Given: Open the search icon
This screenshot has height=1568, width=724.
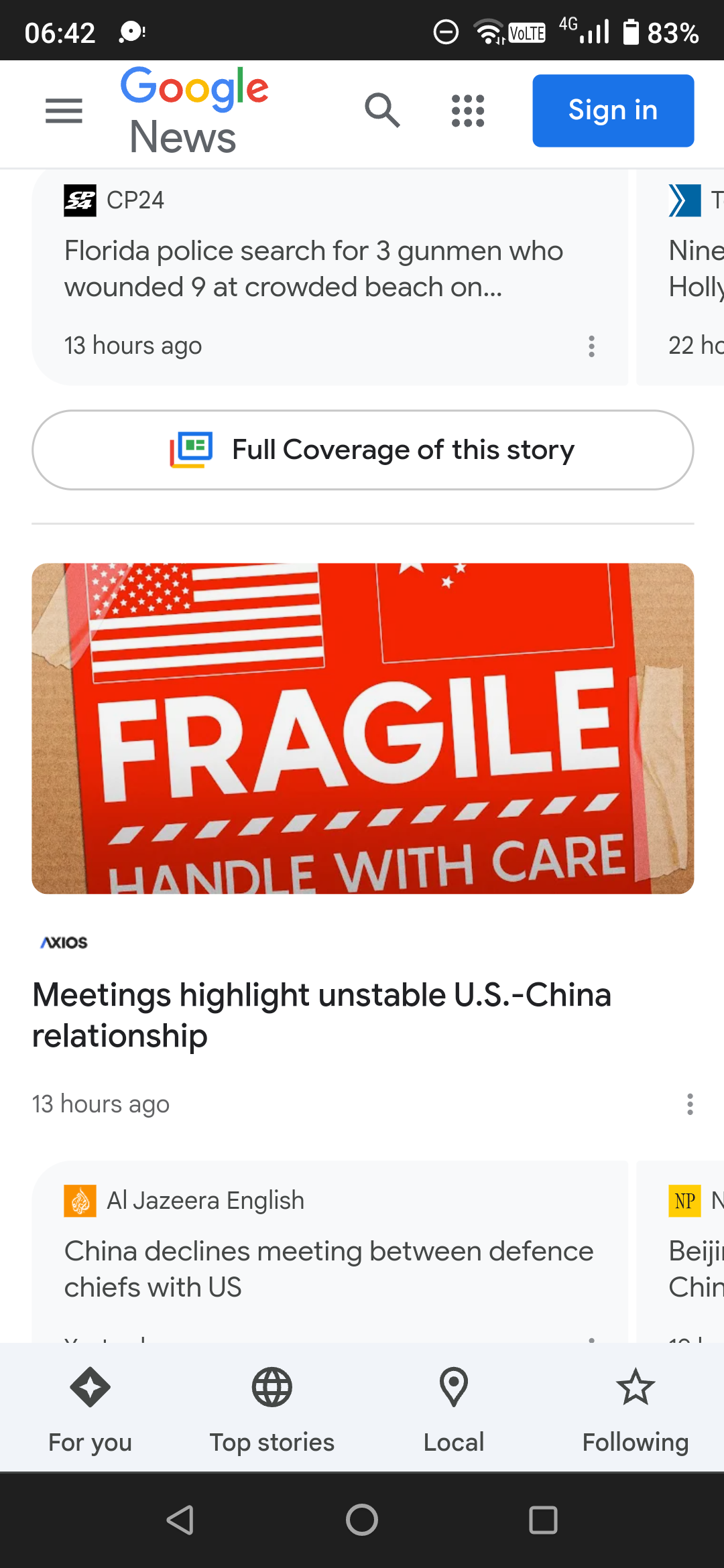Looking at the screenshot, I should (382, 111).
